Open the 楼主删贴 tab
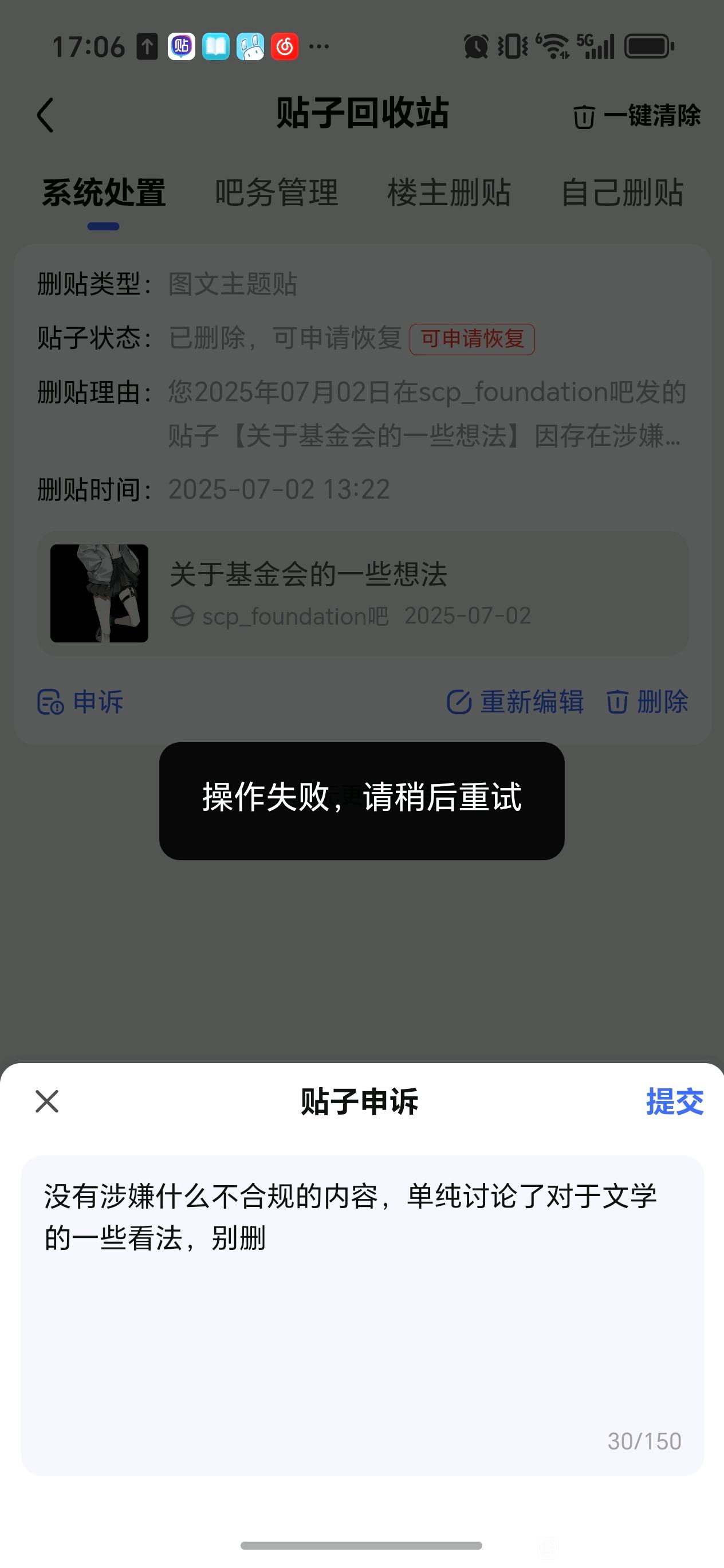 point(449,193)
